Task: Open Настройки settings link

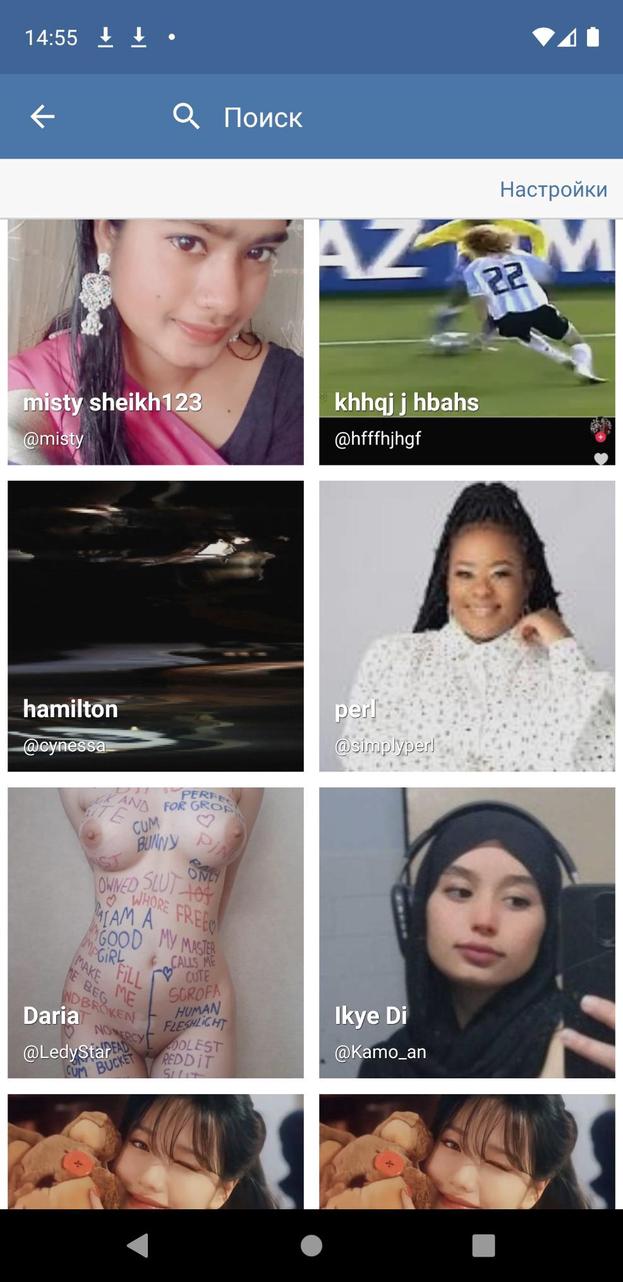Action: pos(553,189)
